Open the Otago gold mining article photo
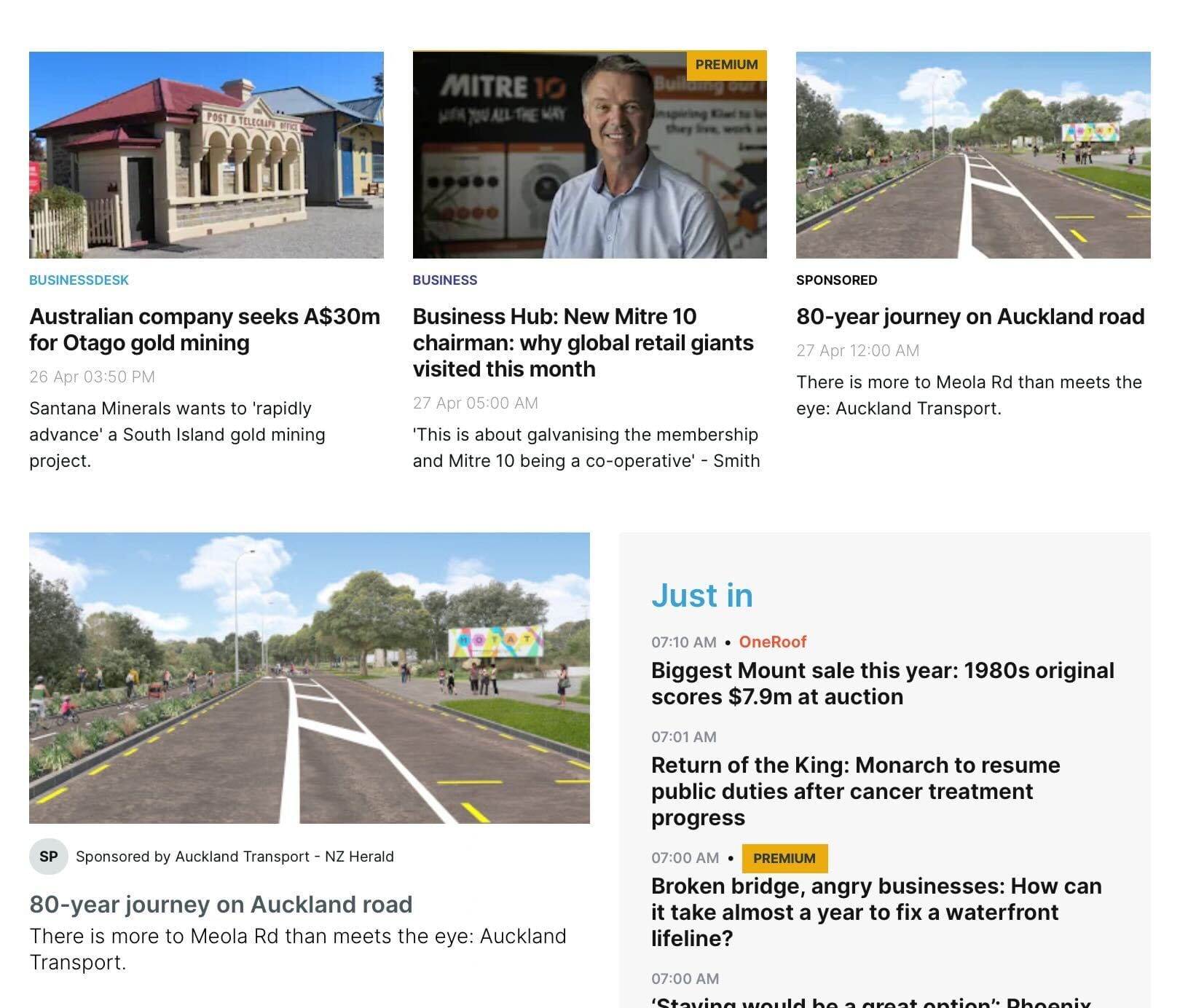 point(206,154)
